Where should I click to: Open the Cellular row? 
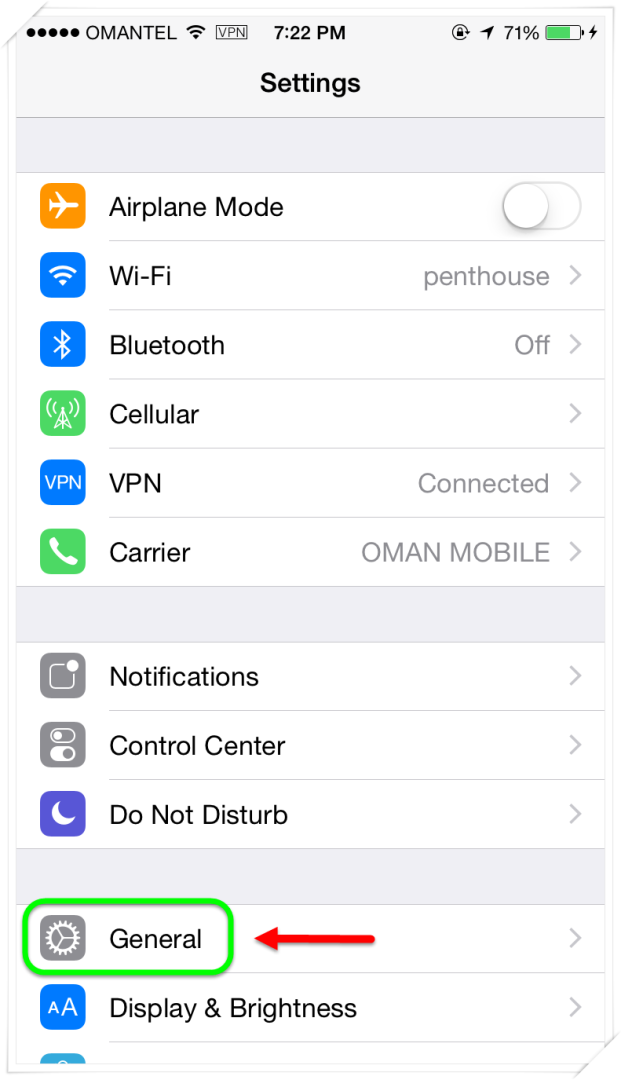(310, 414)
